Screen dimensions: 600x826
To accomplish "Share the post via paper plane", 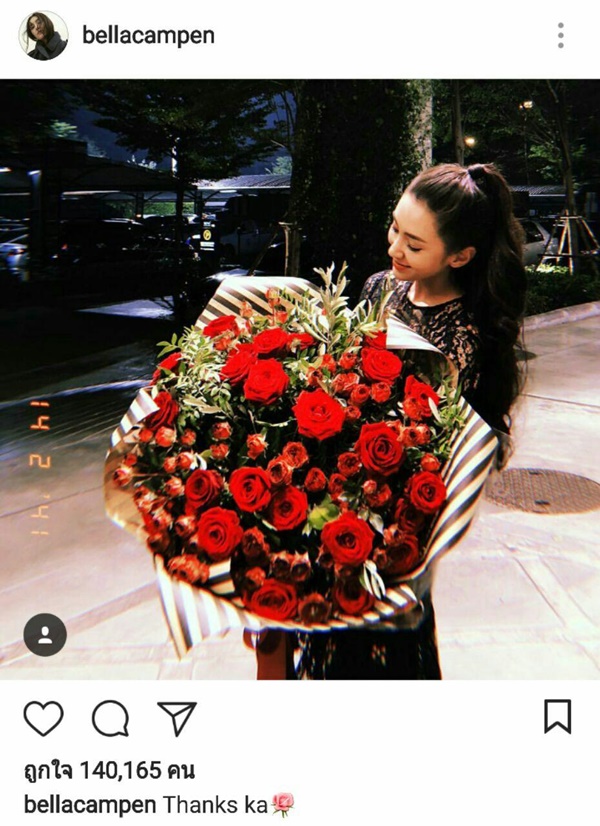I will [x=177, y=718].
